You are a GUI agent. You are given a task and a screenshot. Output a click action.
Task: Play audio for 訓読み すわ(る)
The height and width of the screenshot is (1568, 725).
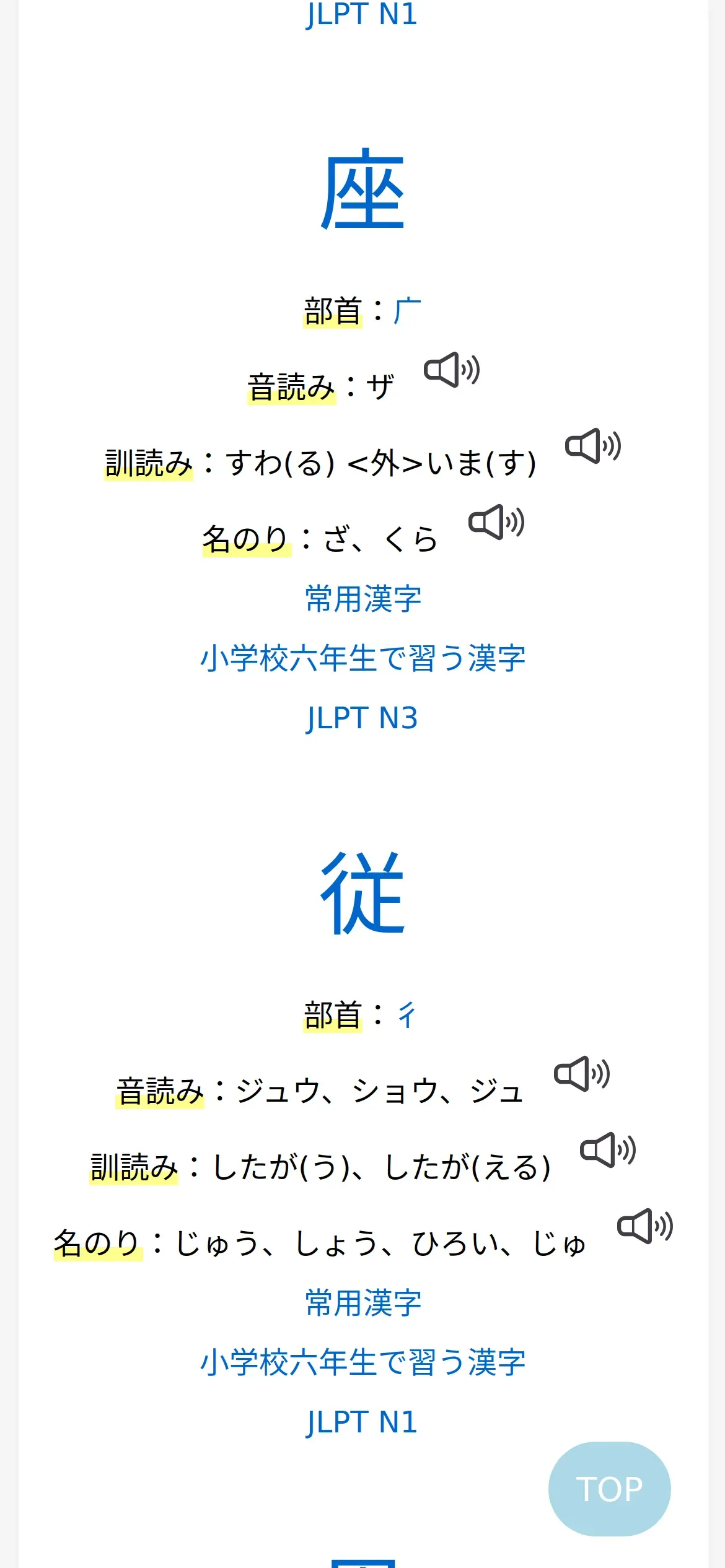point(593,446)
